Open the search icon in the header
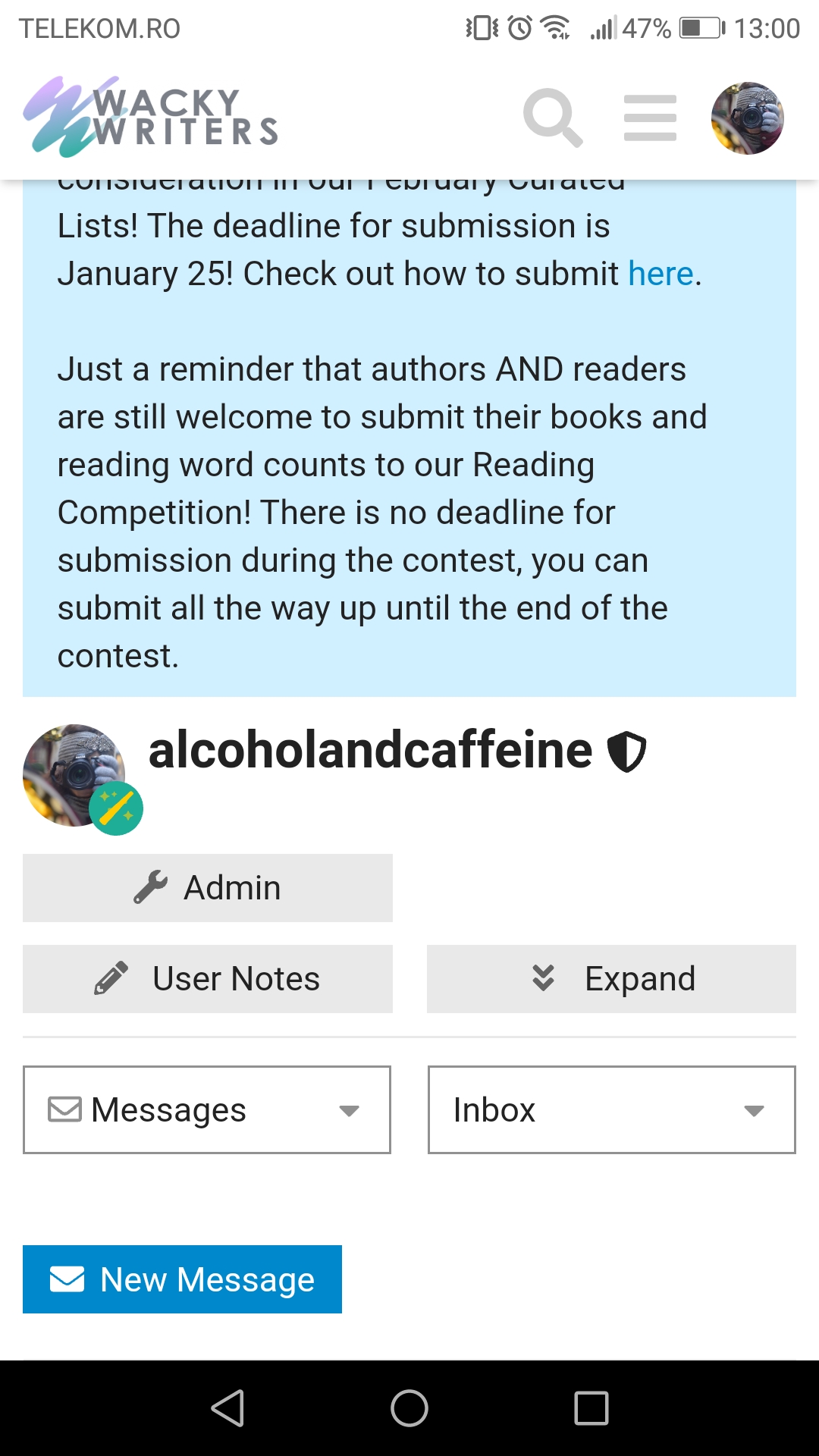Viewport: 819px width, 1456px height. (x=553, y=118)
